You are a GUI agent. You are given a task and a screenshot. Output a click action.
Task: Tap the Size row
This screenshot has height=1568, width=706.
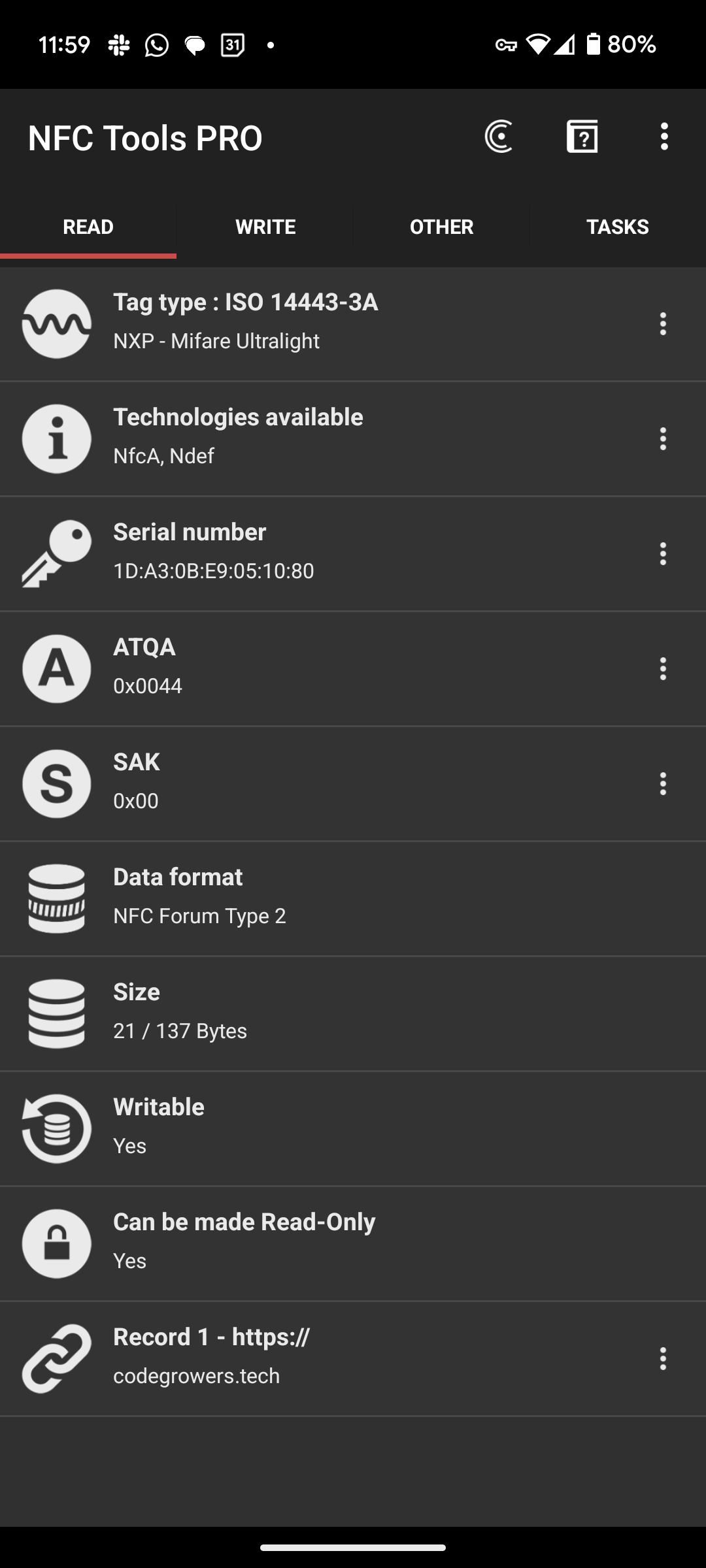click(x=353, y=1014)
